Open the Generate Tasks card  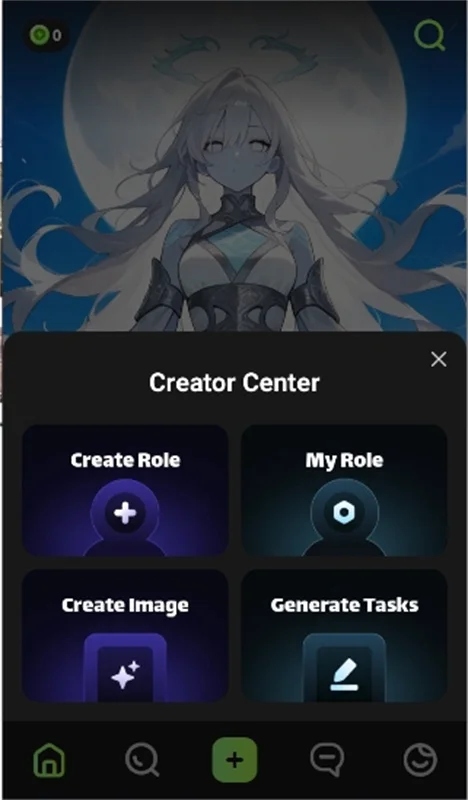point(344,636)
